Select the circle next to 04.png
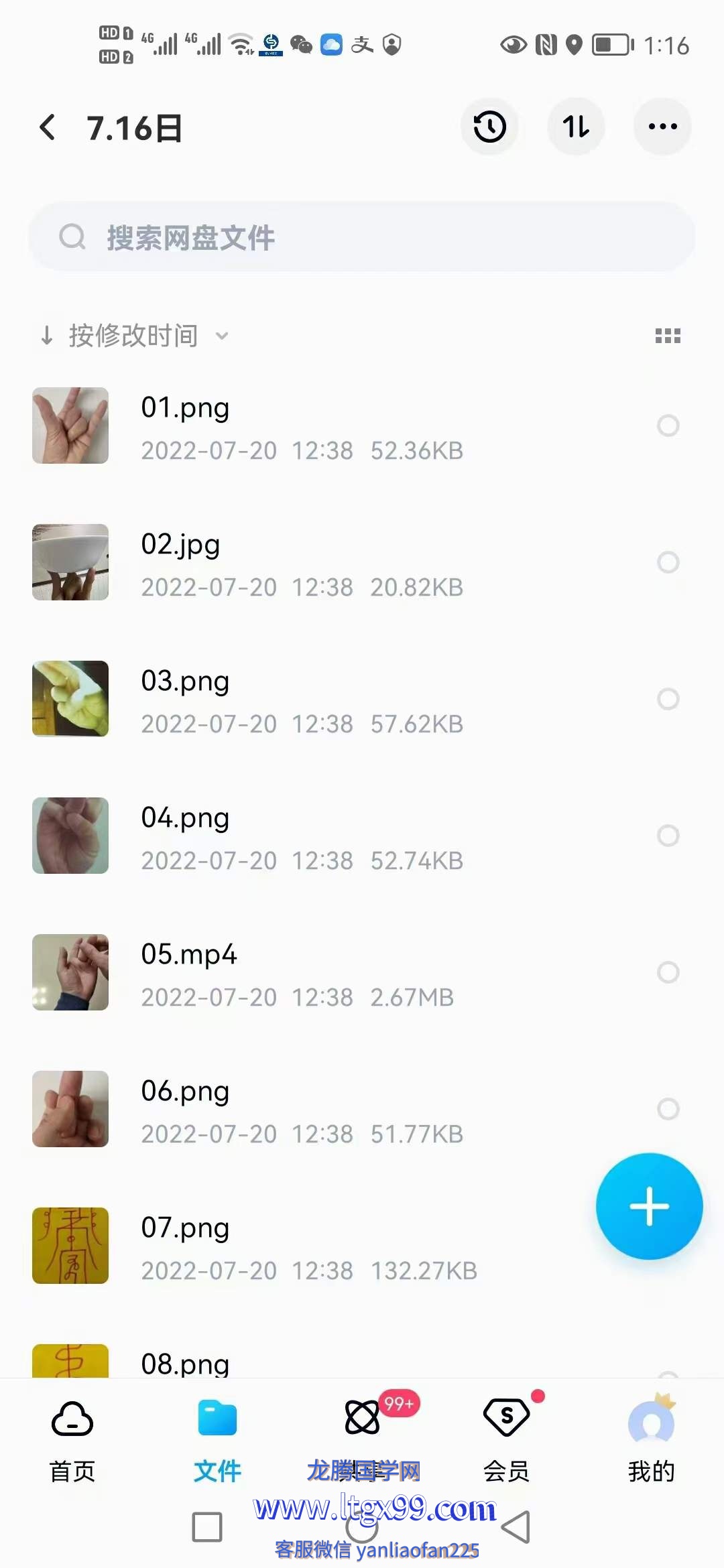 pyautogui.click(x=668, y=836)
